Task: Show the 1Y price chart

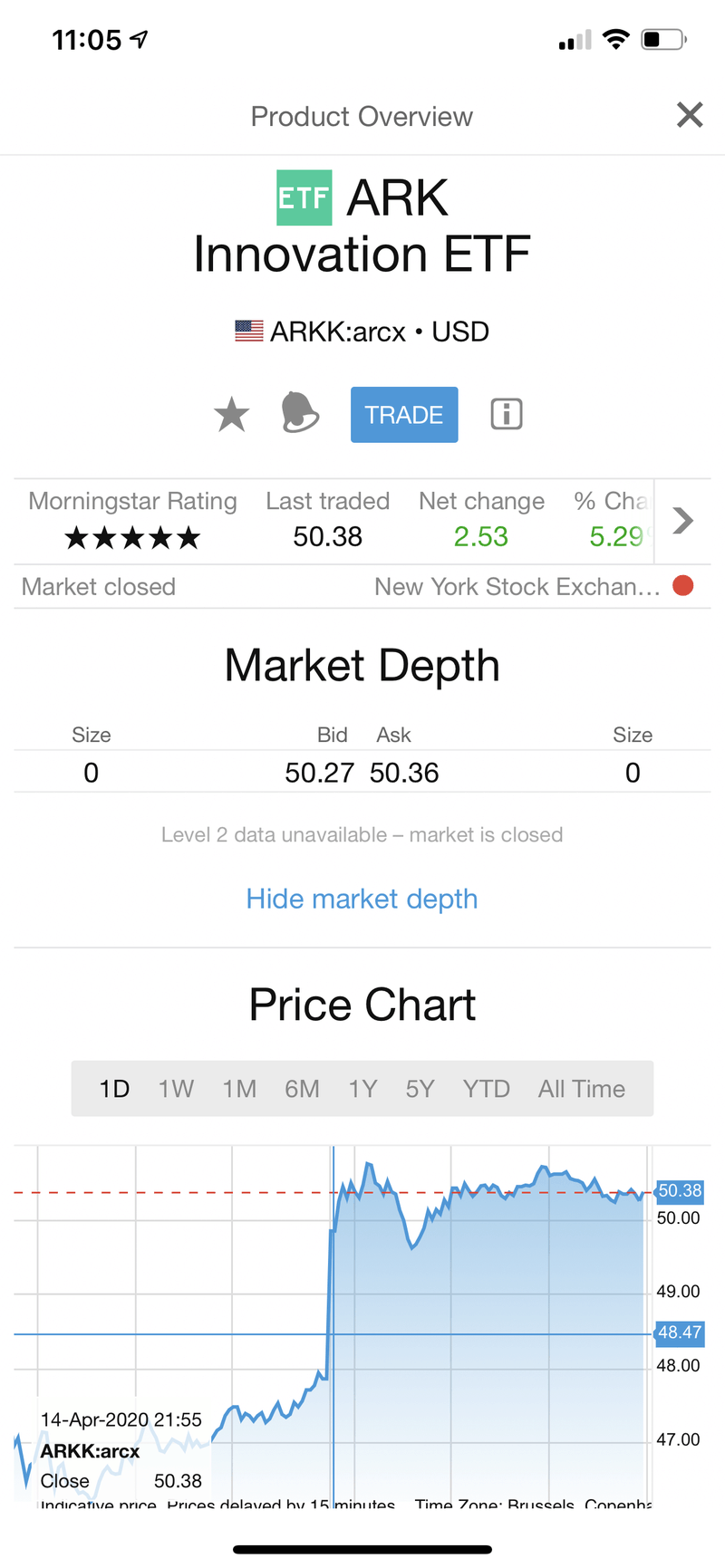Action: tap(362, 1089)
